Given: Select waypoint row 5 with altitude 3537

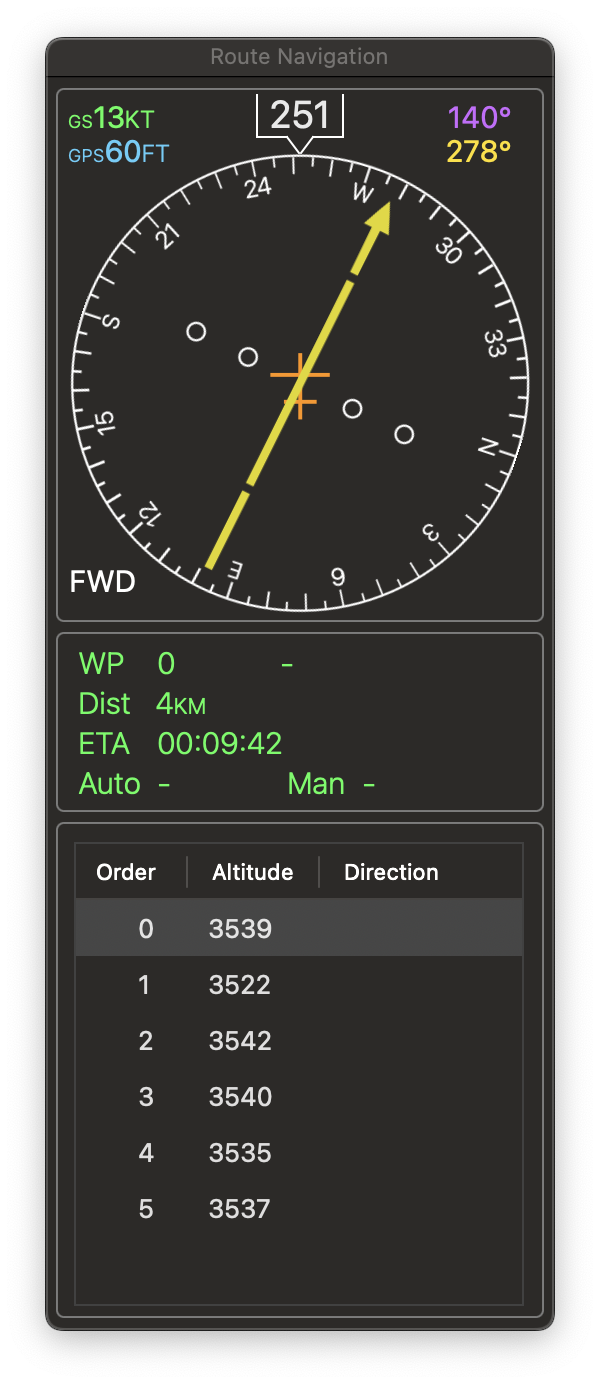Looking at the screenshot, I should (298, 1209).
